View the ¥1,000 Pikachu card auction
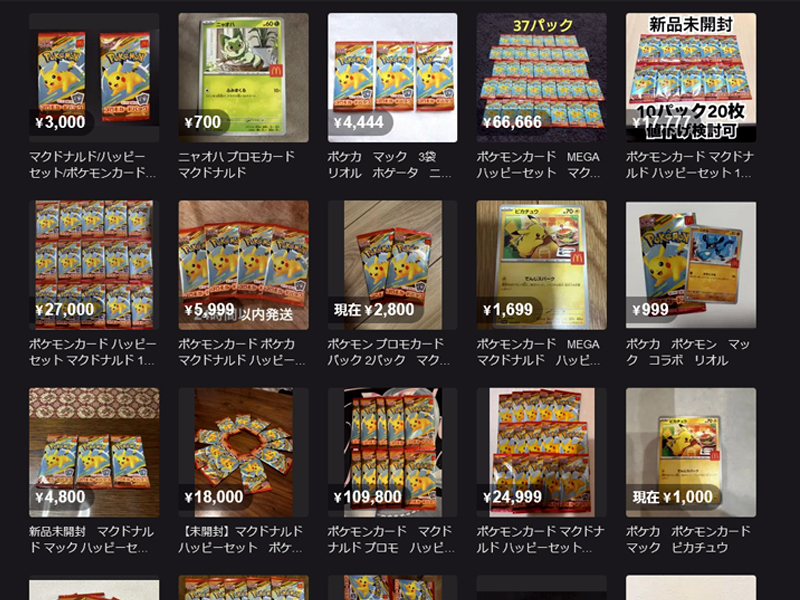Screen dimensions: 800x600 [x=690, y=452]
